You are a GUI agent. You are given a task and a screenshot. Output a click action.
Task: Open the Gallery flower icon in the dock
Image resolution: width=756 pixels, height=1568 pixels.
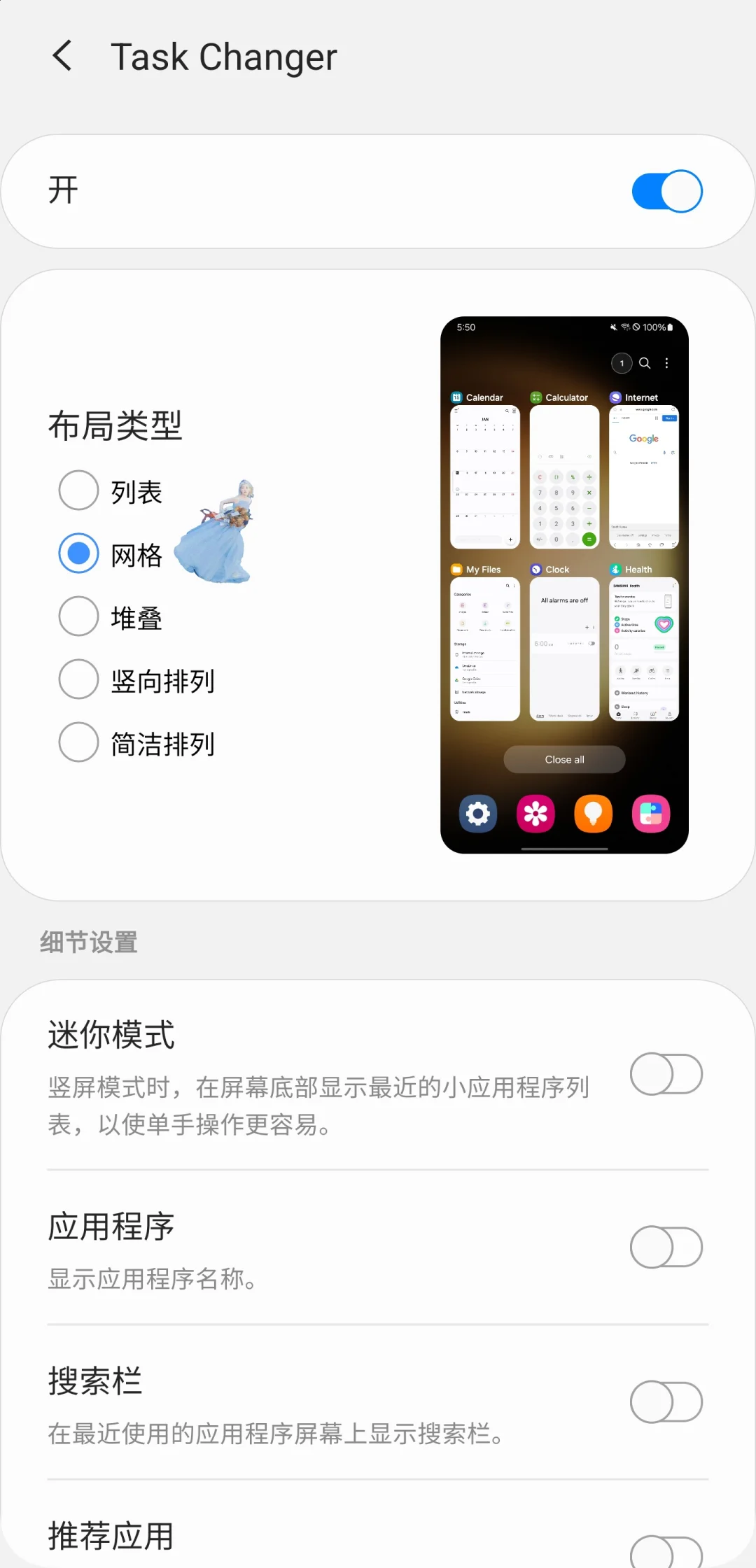[x=535, y=814]
